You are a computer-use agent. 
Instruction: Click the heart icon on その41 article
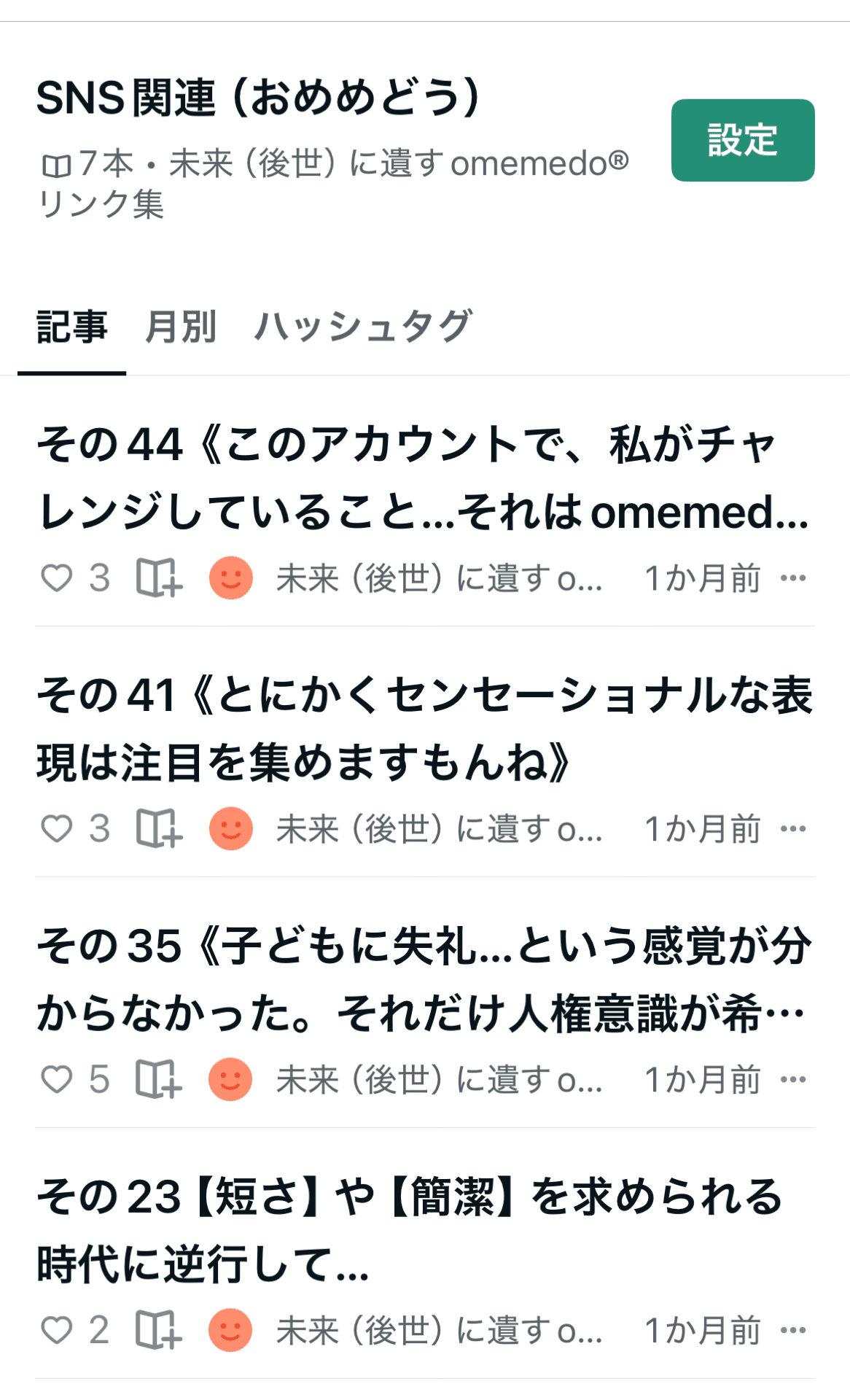pyautogui.click(x=58, y=828)
